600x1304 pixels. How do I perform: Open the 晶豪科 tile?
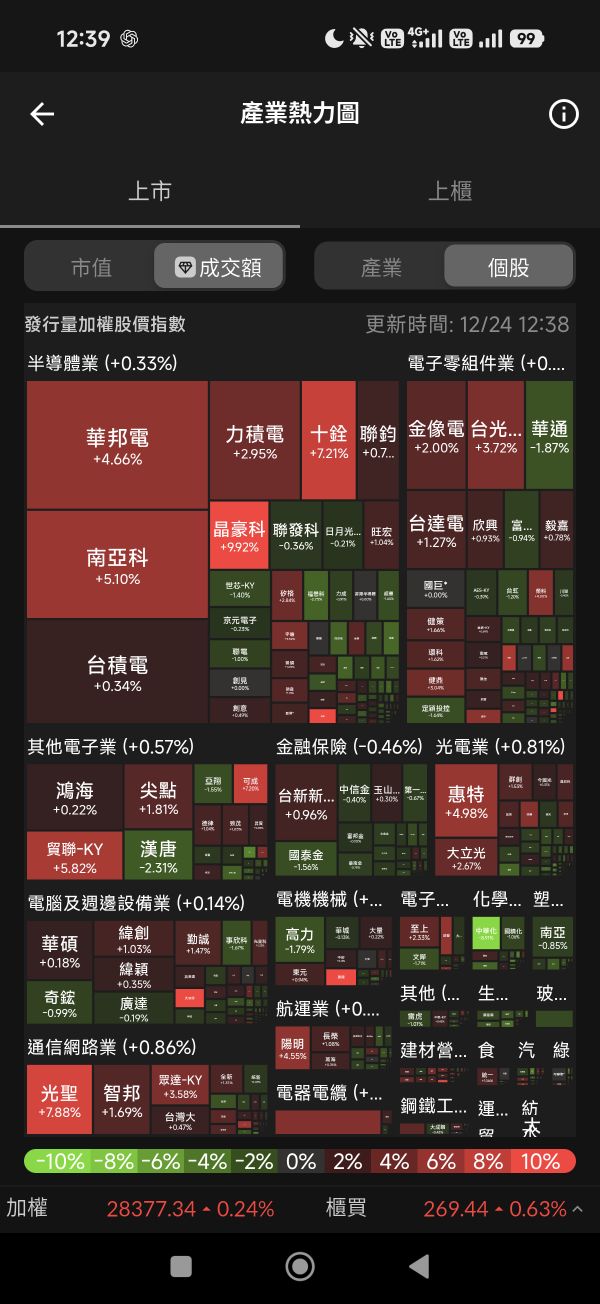pyautogui.click(x=239, y=535)
